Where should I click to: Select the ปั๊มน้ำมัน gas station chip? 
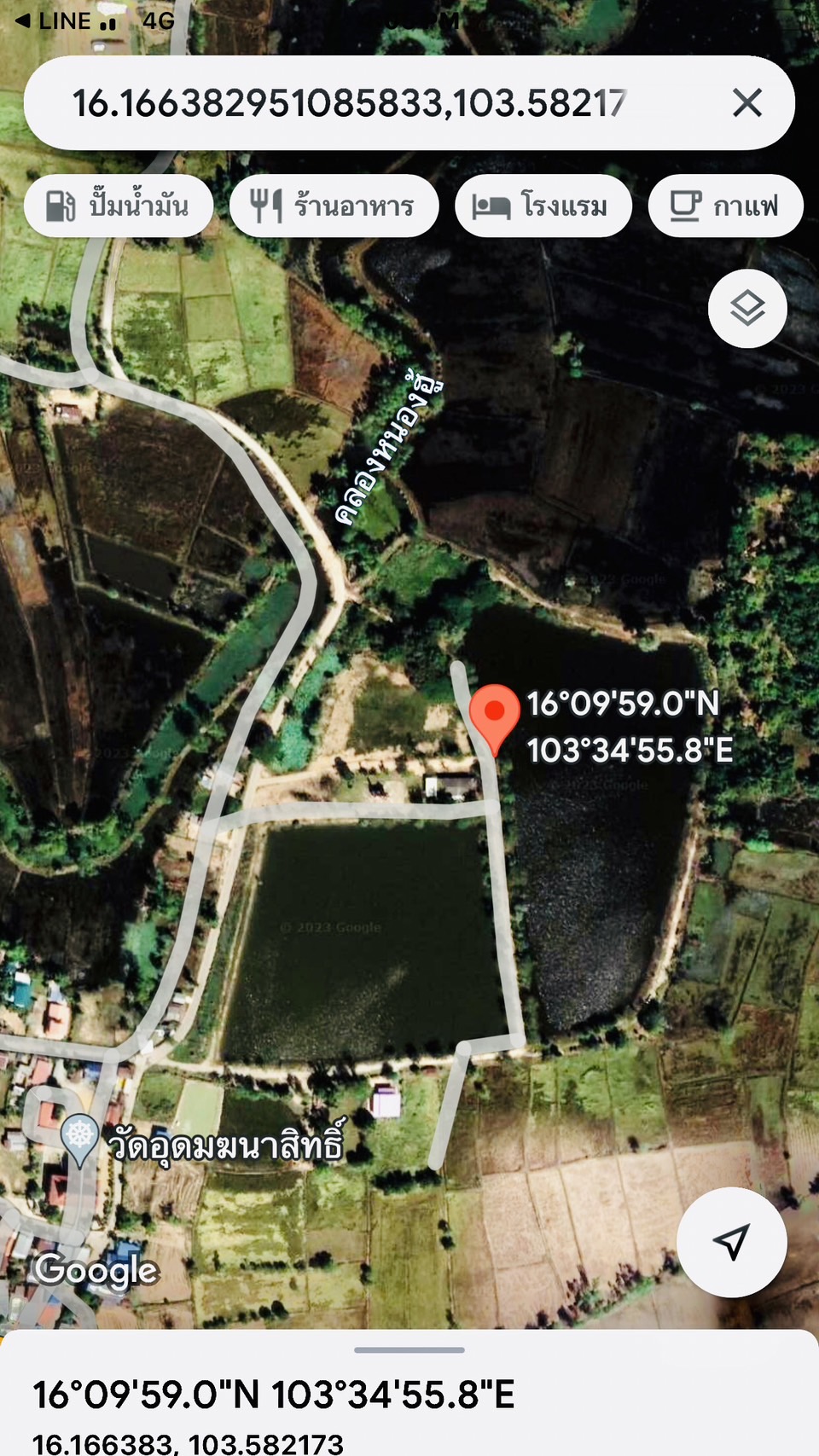[x=119, y=206]
